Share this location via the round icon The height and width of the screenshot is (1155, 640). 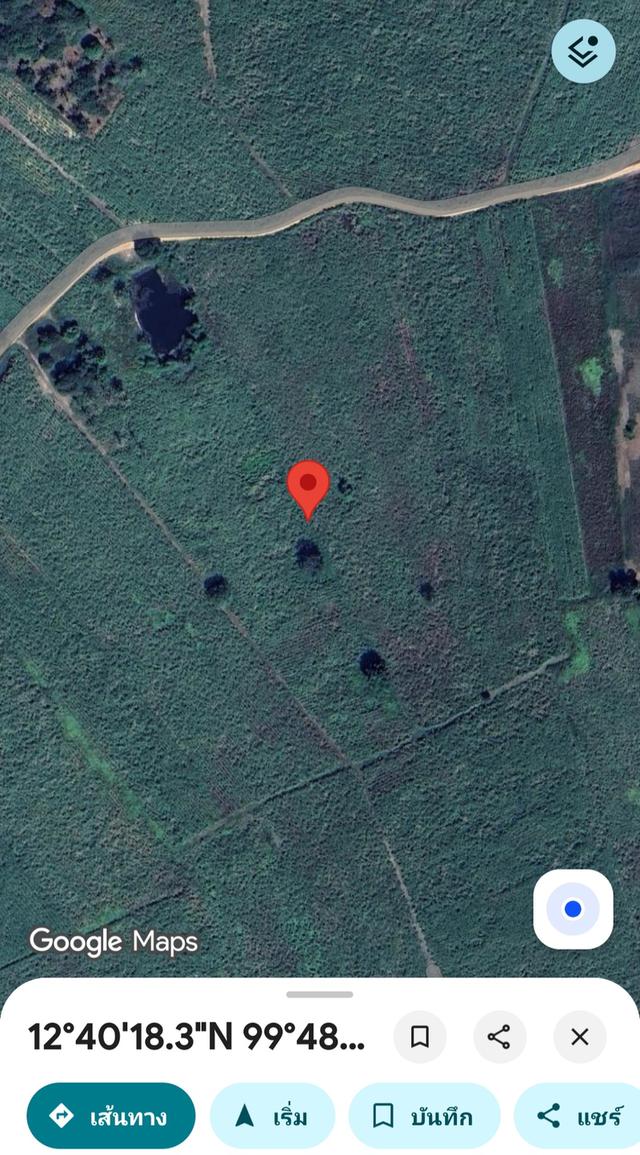tap(499, 1037)
